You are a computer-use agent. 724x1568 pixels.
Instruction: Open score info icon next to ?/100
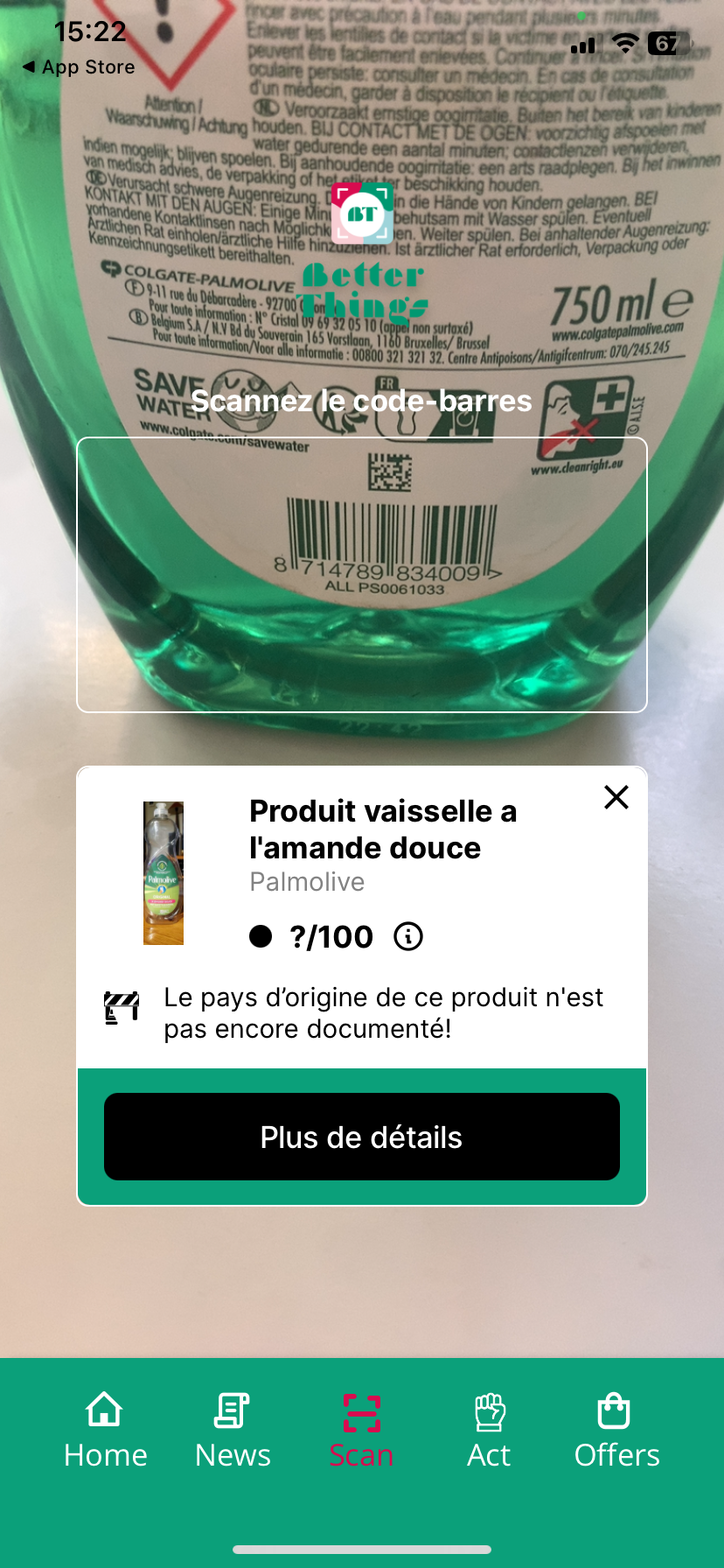click(x=408, y=936)
